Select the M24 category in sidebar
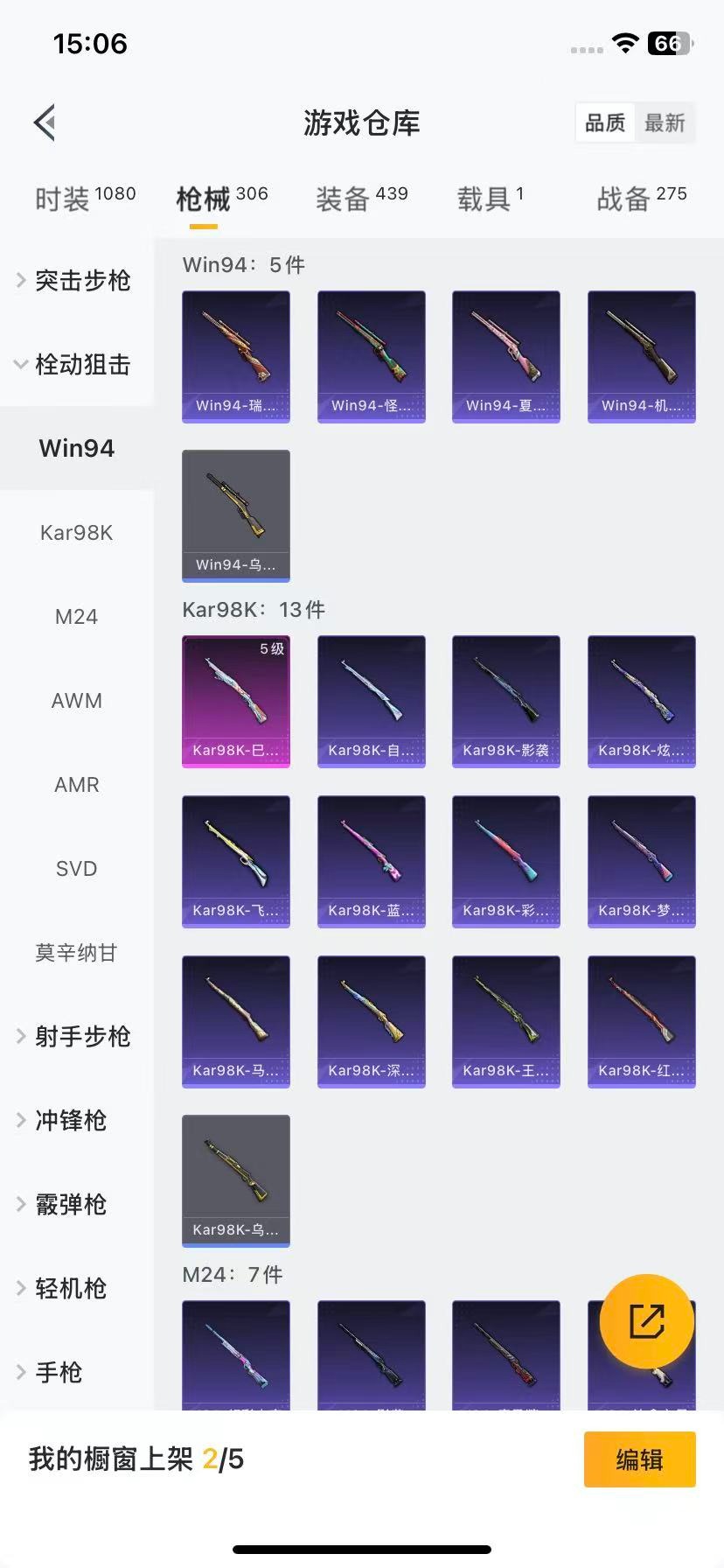 click(76, 616)
